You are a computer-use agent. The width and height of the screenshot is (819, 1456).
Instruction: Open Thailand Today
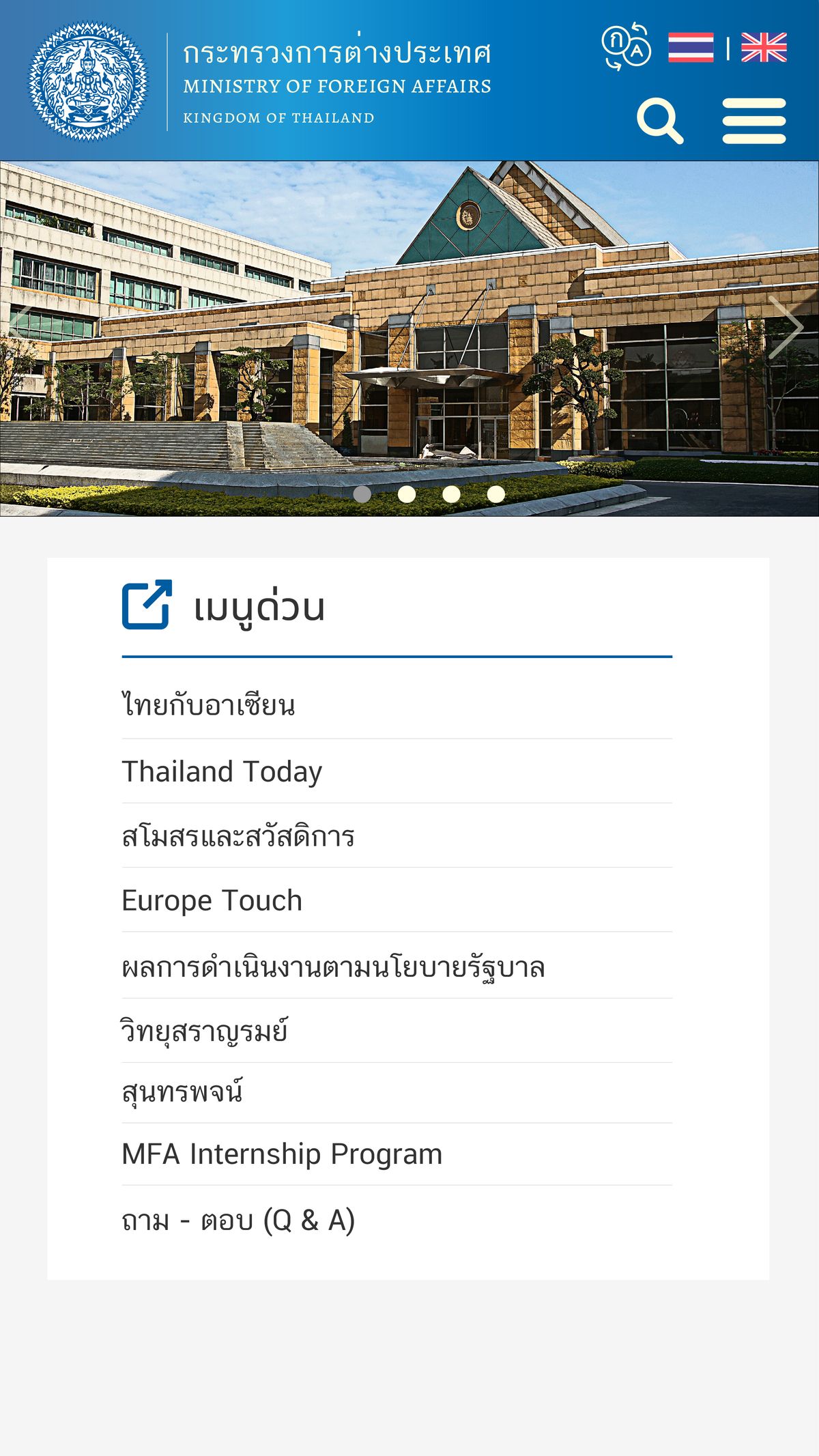(x=222, y=771)
